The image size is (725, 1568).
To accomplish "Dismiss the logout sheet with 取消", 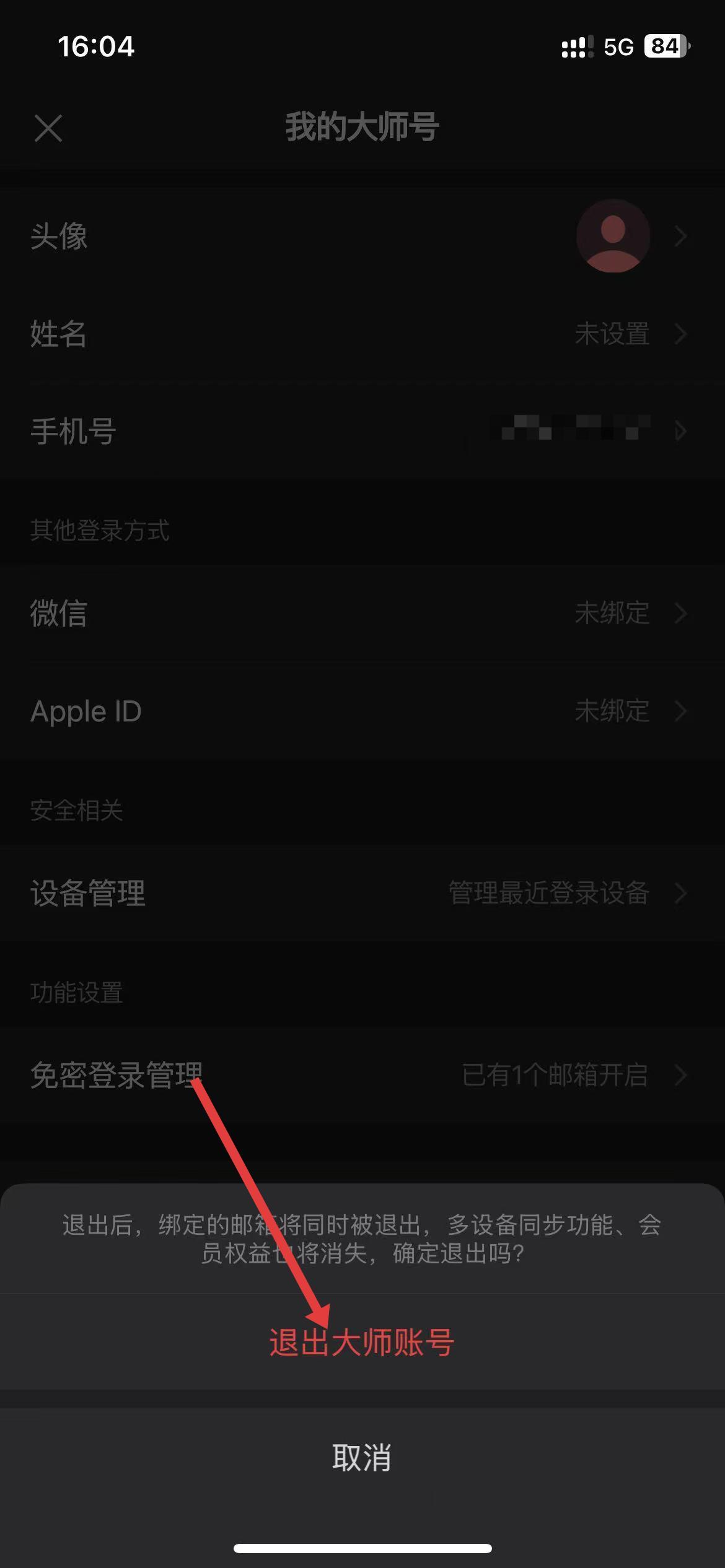I will (362, 1458).
